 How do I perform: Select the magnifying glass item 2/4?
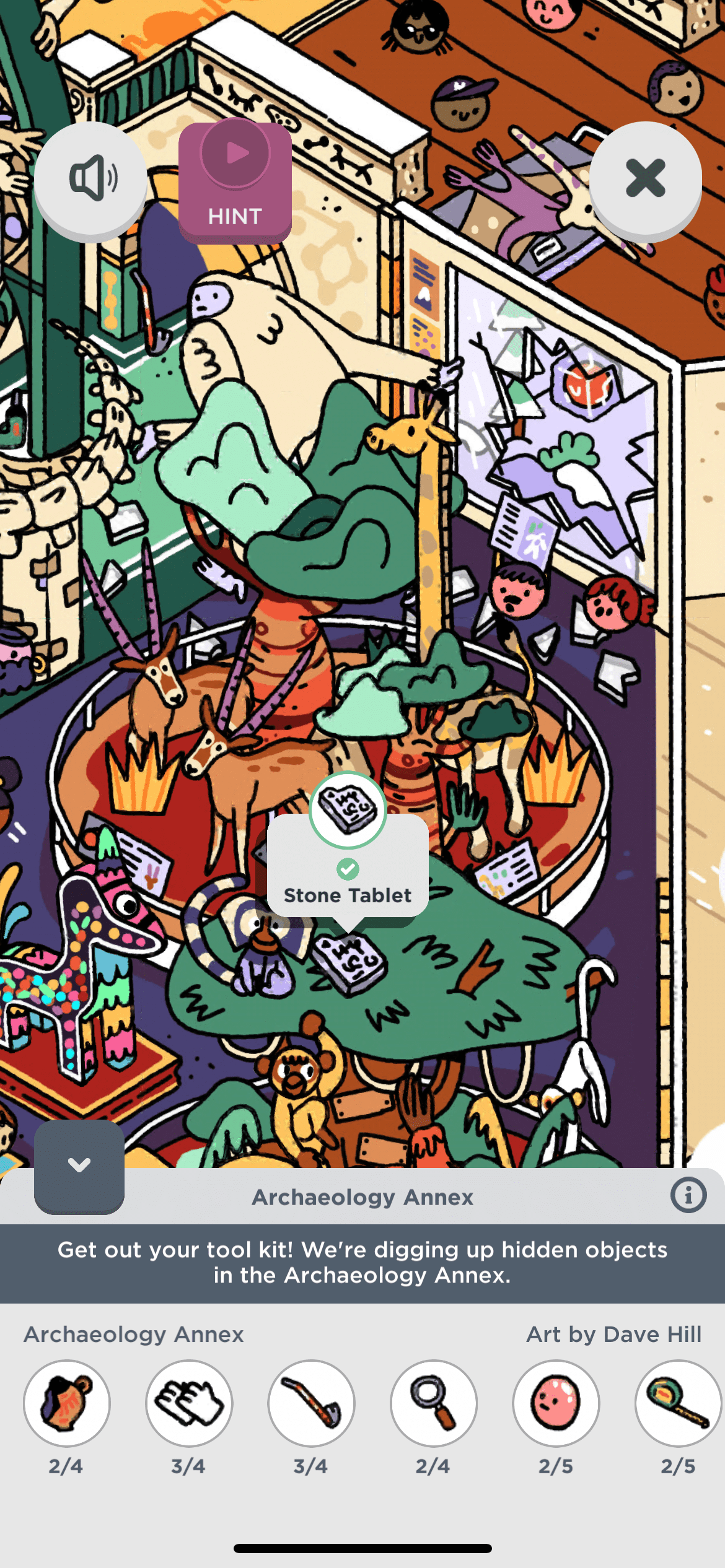tap(434, 1403)
